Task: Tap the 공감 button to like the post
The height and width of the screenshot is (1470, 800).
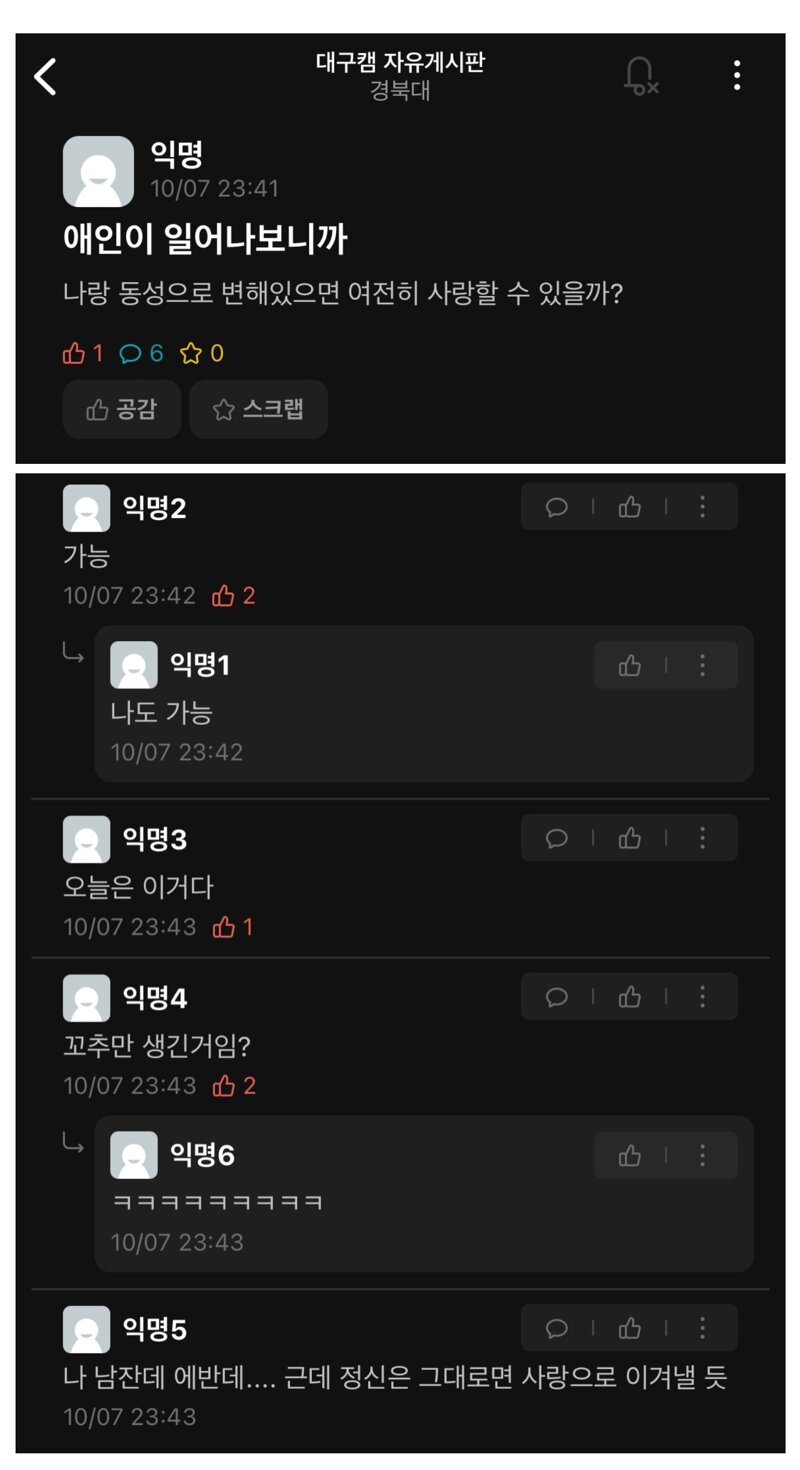Action: [x=122, y=409]
